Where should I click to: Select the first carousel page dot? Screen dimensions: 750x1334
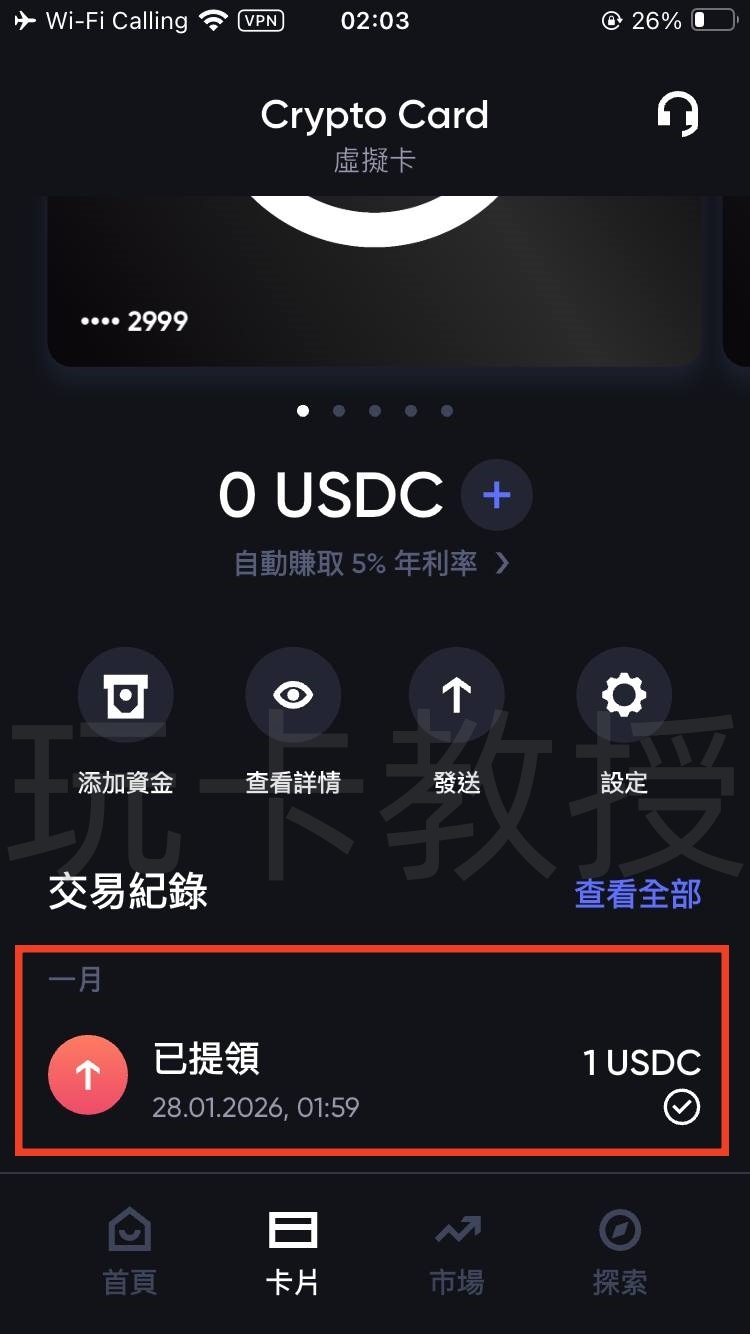pyautogui.click(x=303, y=410)
